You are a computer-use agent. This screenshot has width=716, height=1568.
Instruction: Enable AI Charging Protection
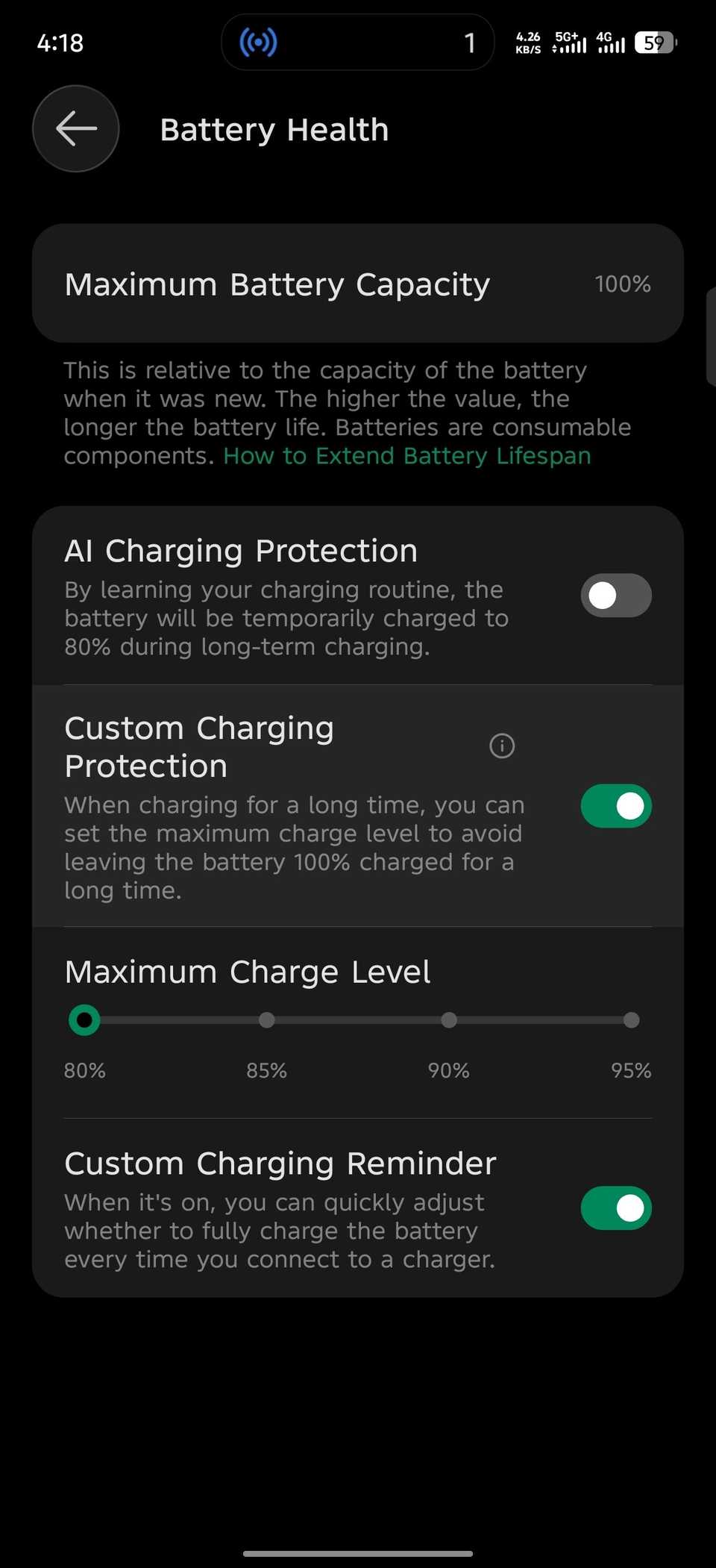coord(615,595)
